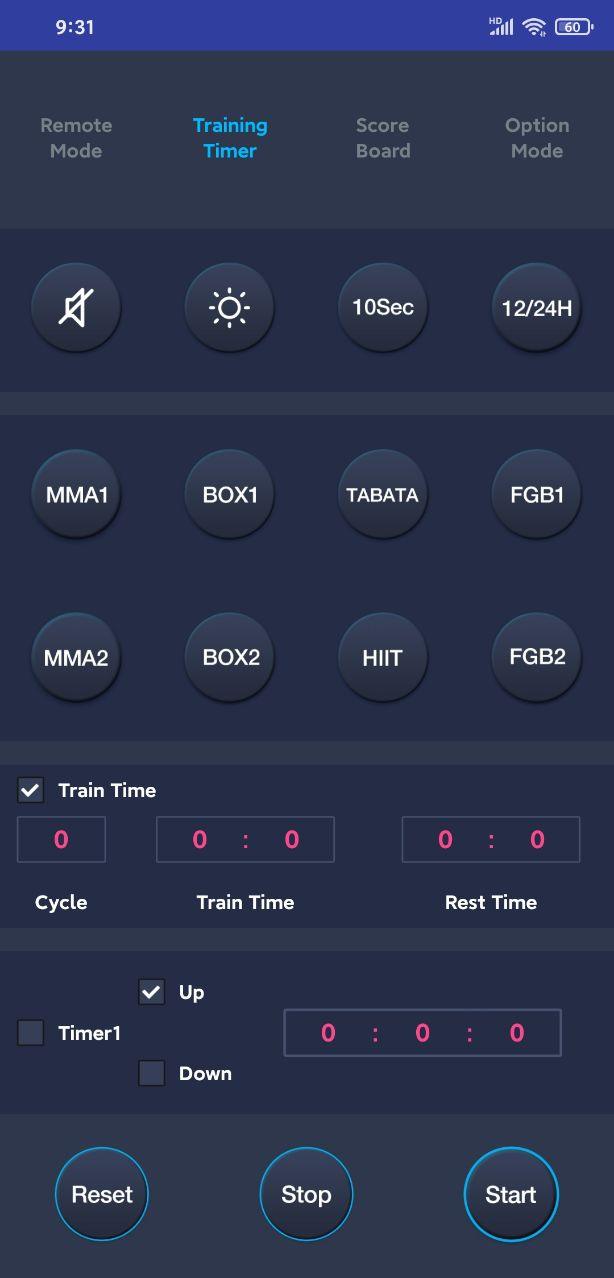The width and height of the screenshot is (614, 1278).
Task: Enable the Timer1 checkbox
Action: click(31, 1033)
